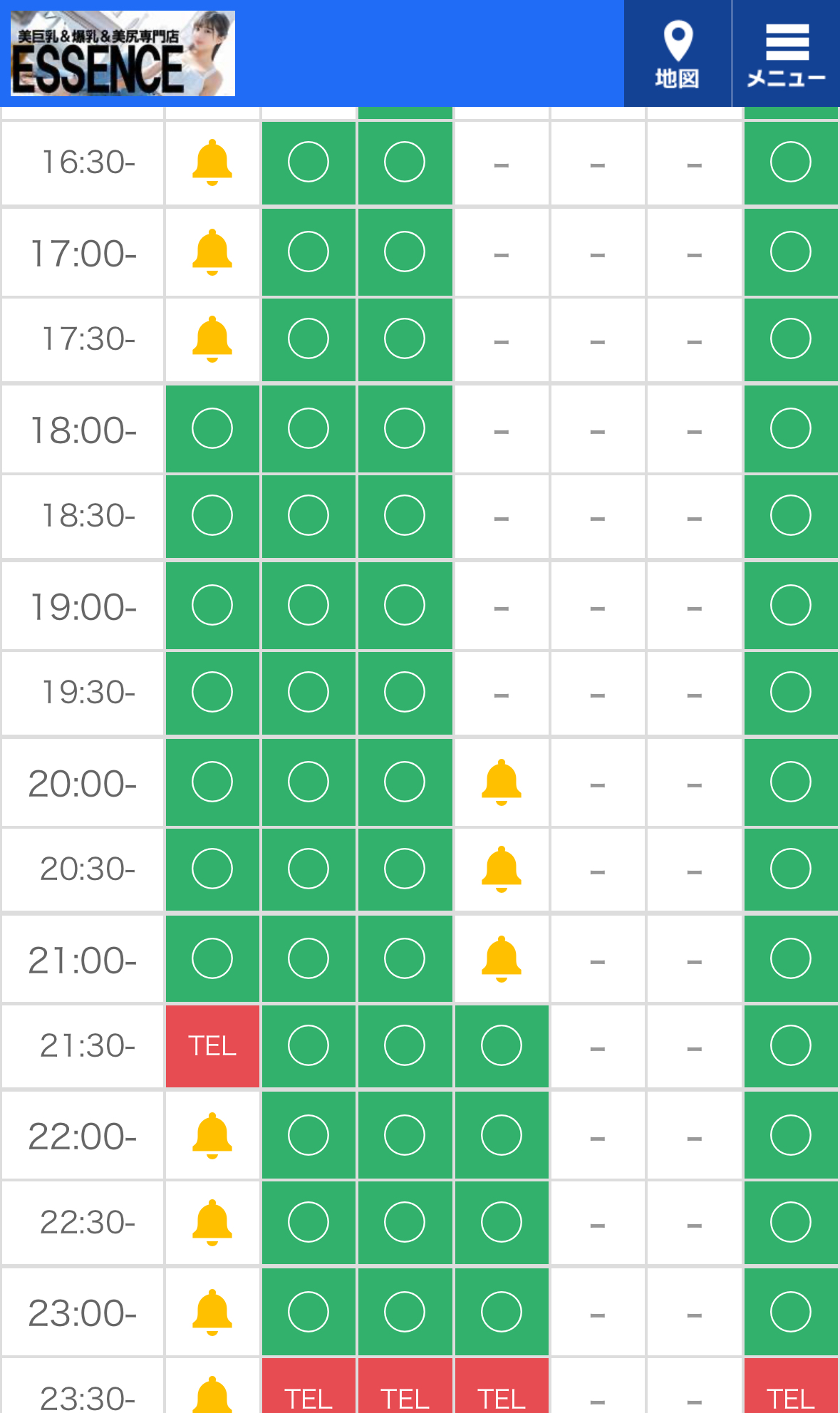This screenshot has height=1413, width=840.
Task: Select the bell in the 22:30 row
Action: click(212, 1223)
